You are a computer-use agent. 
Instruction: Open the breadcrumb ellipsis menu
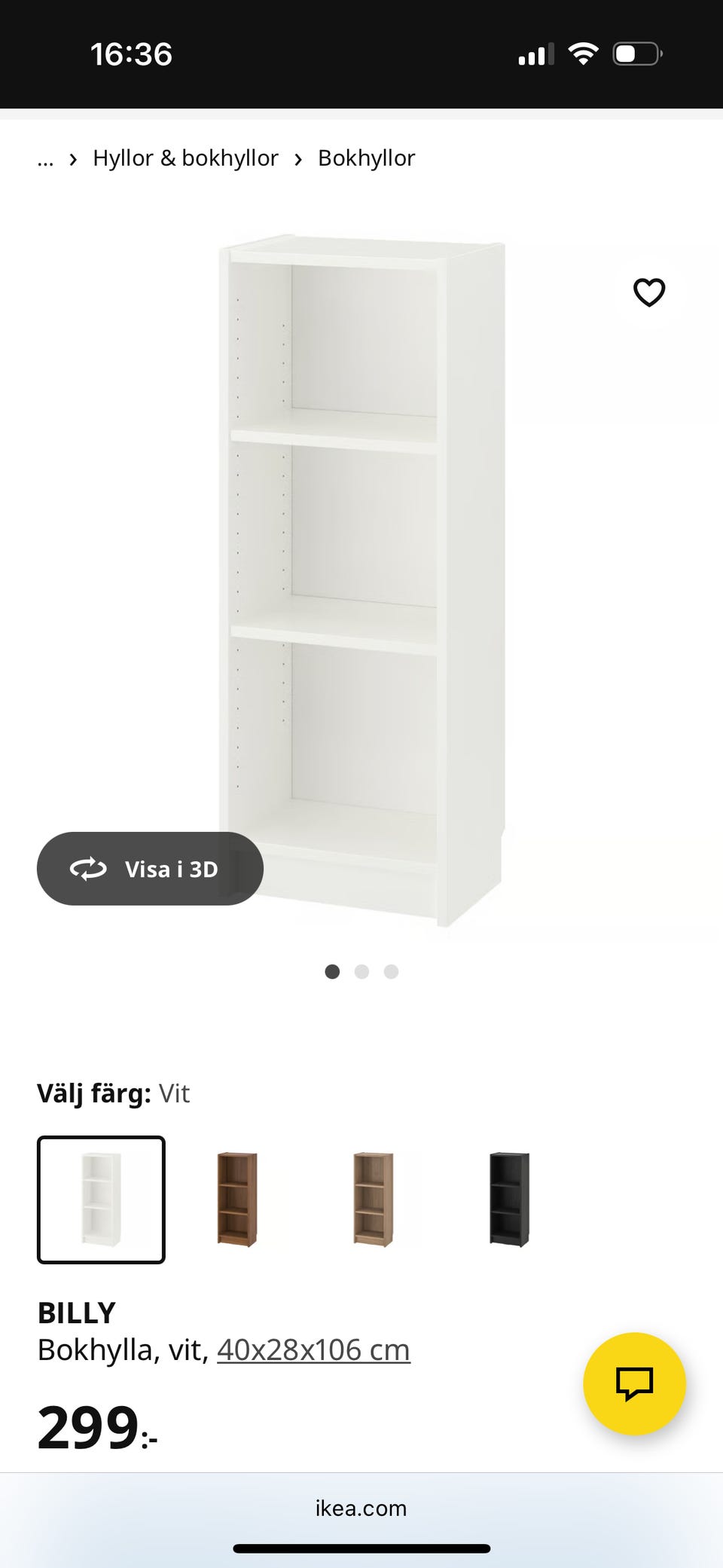click(45, 159)
